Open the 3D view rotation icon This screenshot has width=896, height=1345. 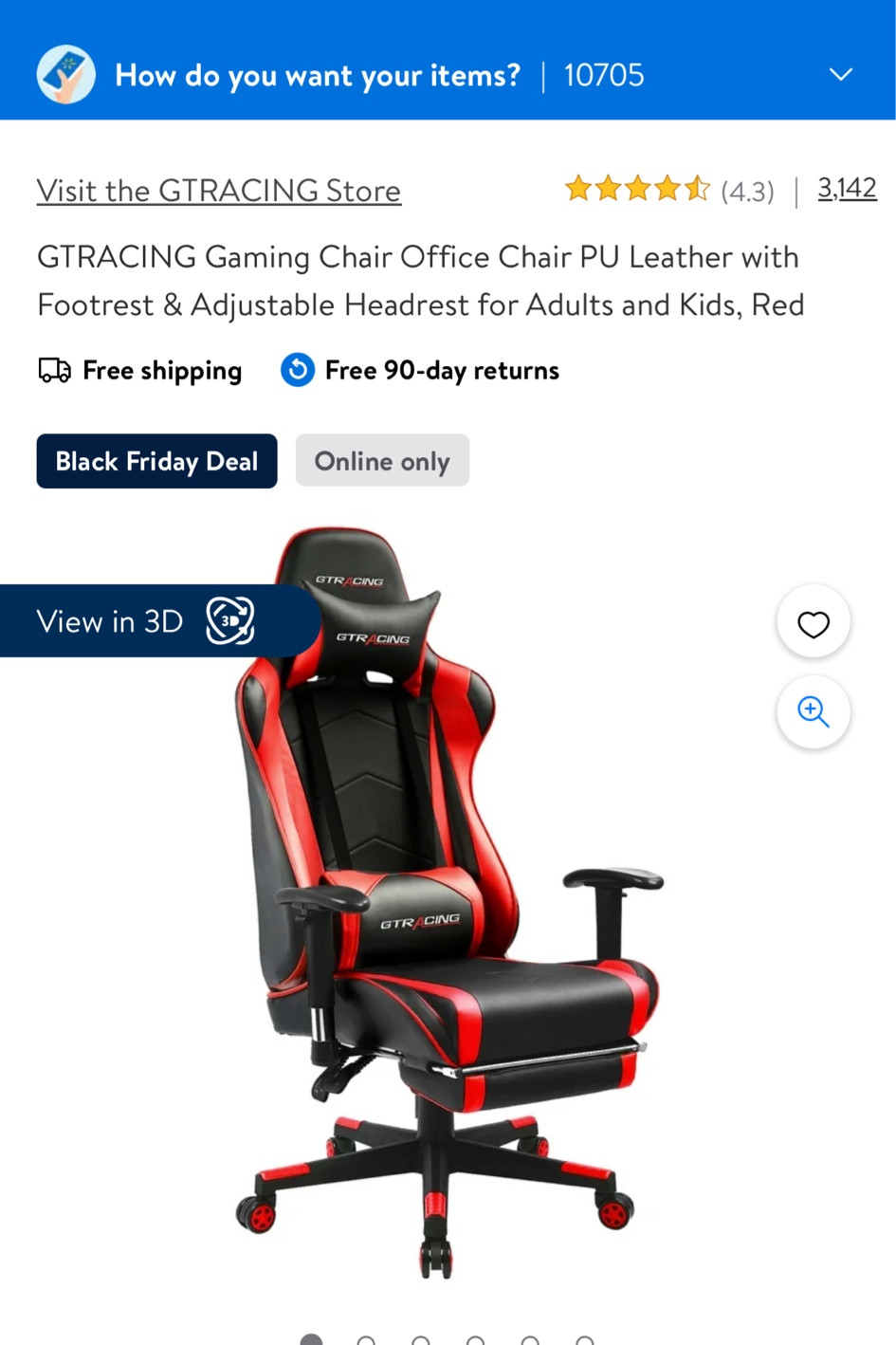pyautogui.click(x=229, y=621)
